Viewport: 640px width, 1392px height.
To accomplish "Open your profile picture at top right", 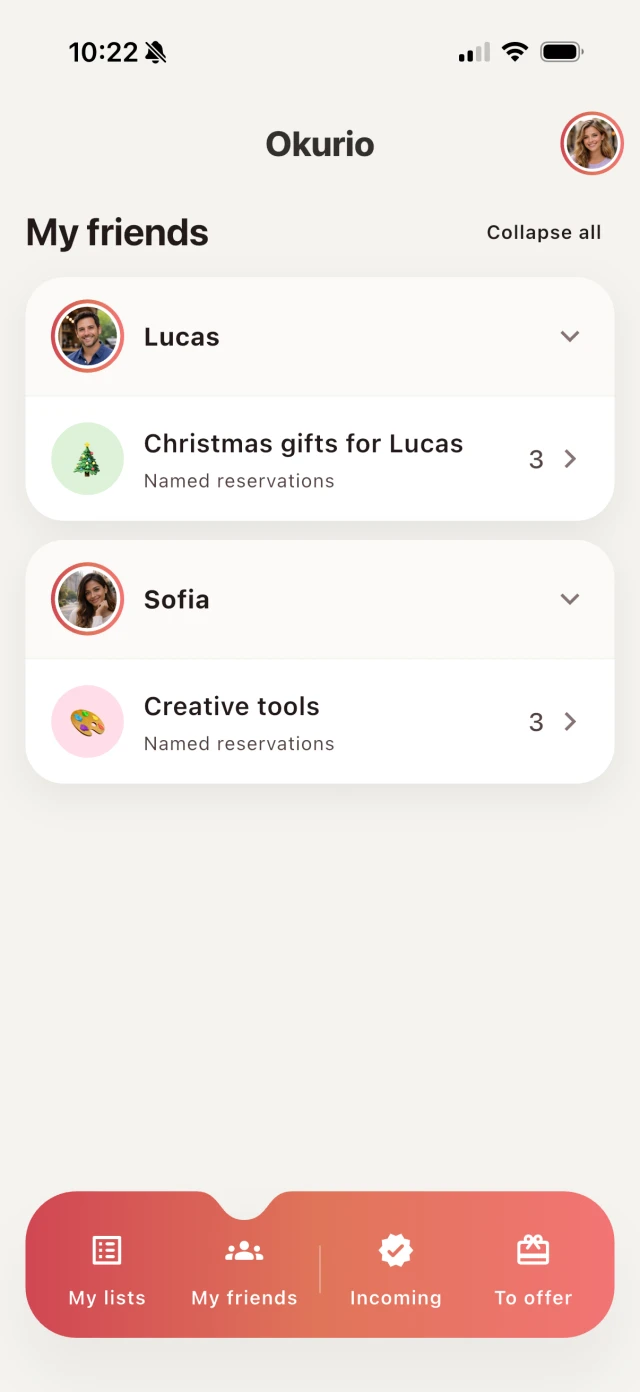I will [x=592, y=144].
